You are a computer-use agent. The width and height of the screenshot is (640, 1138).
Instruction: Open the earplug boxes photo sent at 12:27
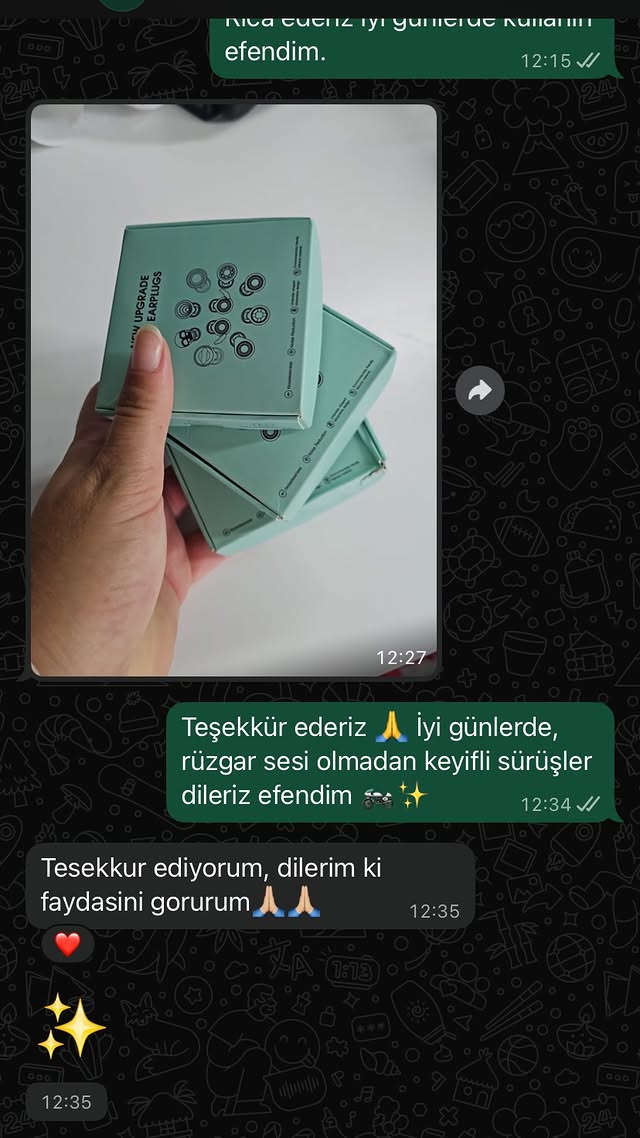point(234,390)
